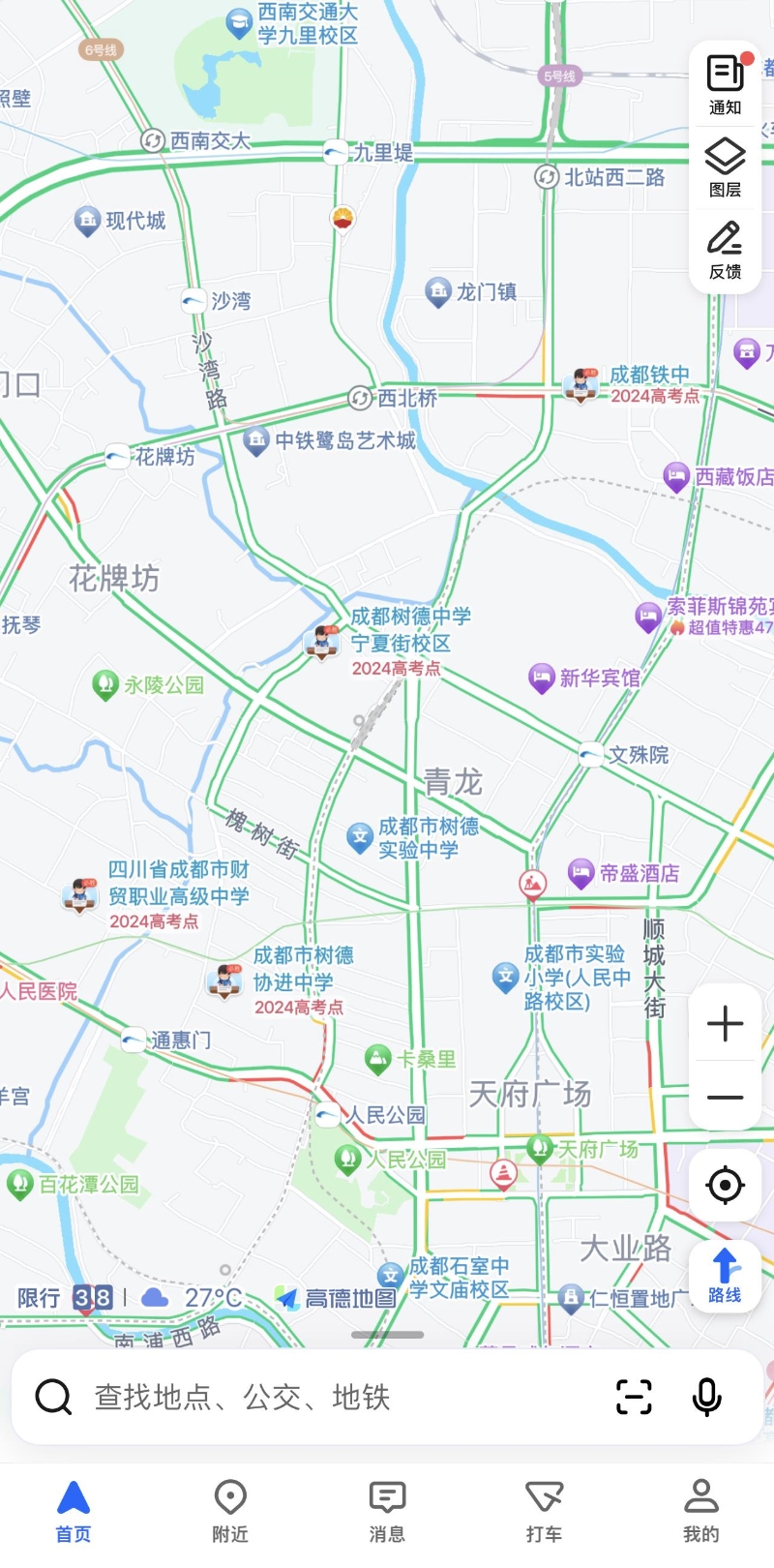774x1568 pixels.
Task: Tap the 反馈 feedback button
Action: (x=725, y=249)
